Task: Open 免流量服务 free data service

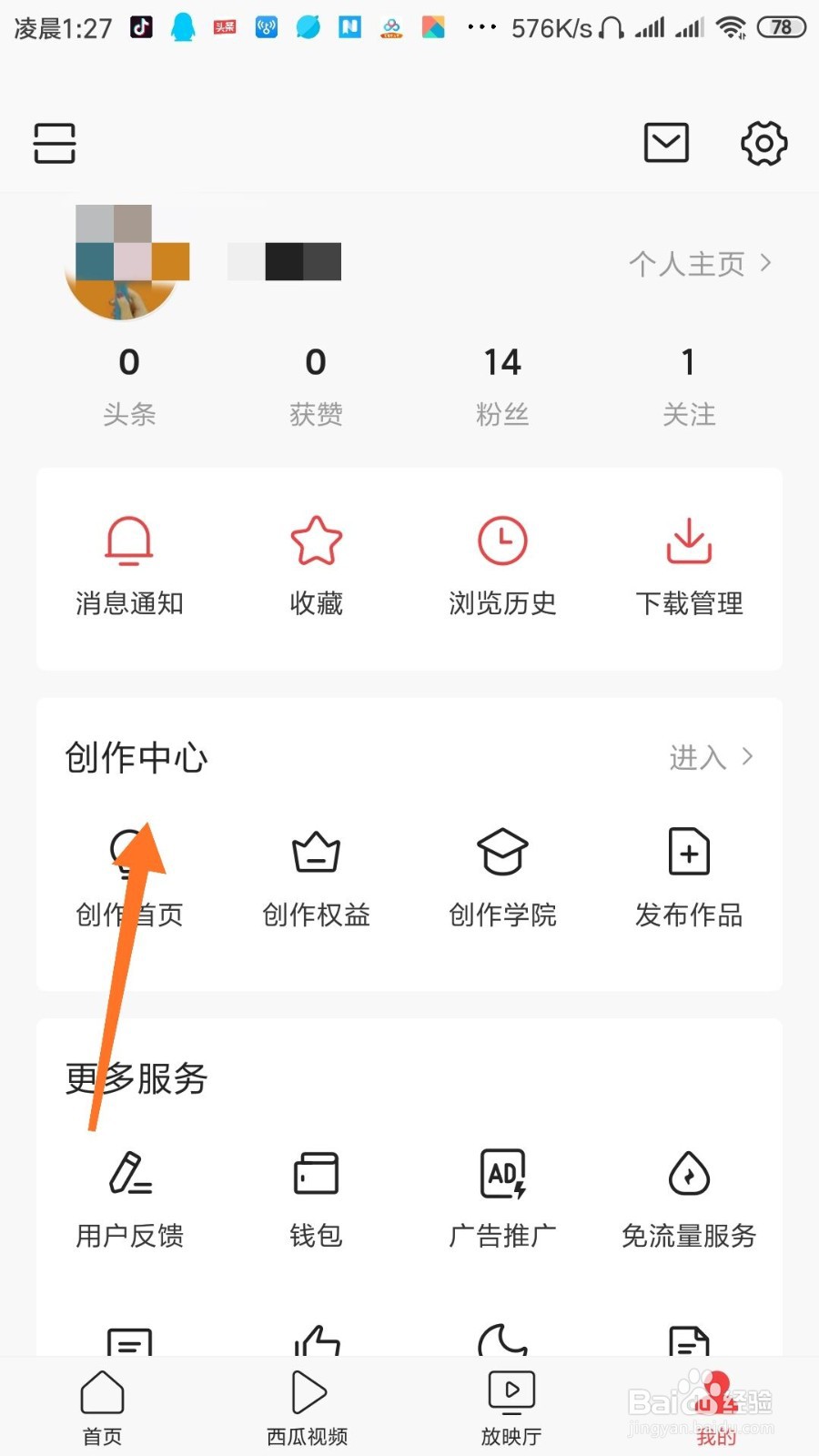Action: click(x=688, y=1197)
